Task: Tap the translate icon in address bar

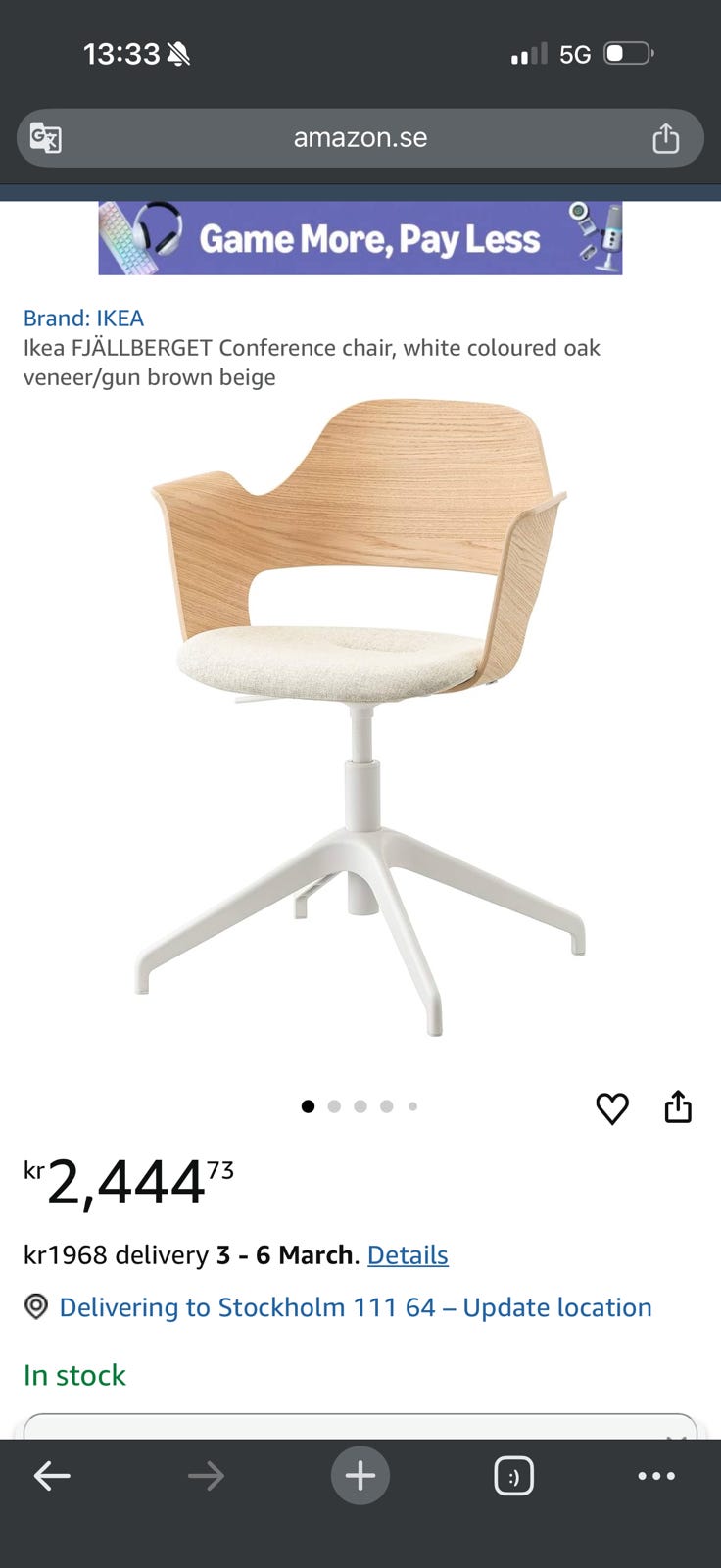Action: 45,138
